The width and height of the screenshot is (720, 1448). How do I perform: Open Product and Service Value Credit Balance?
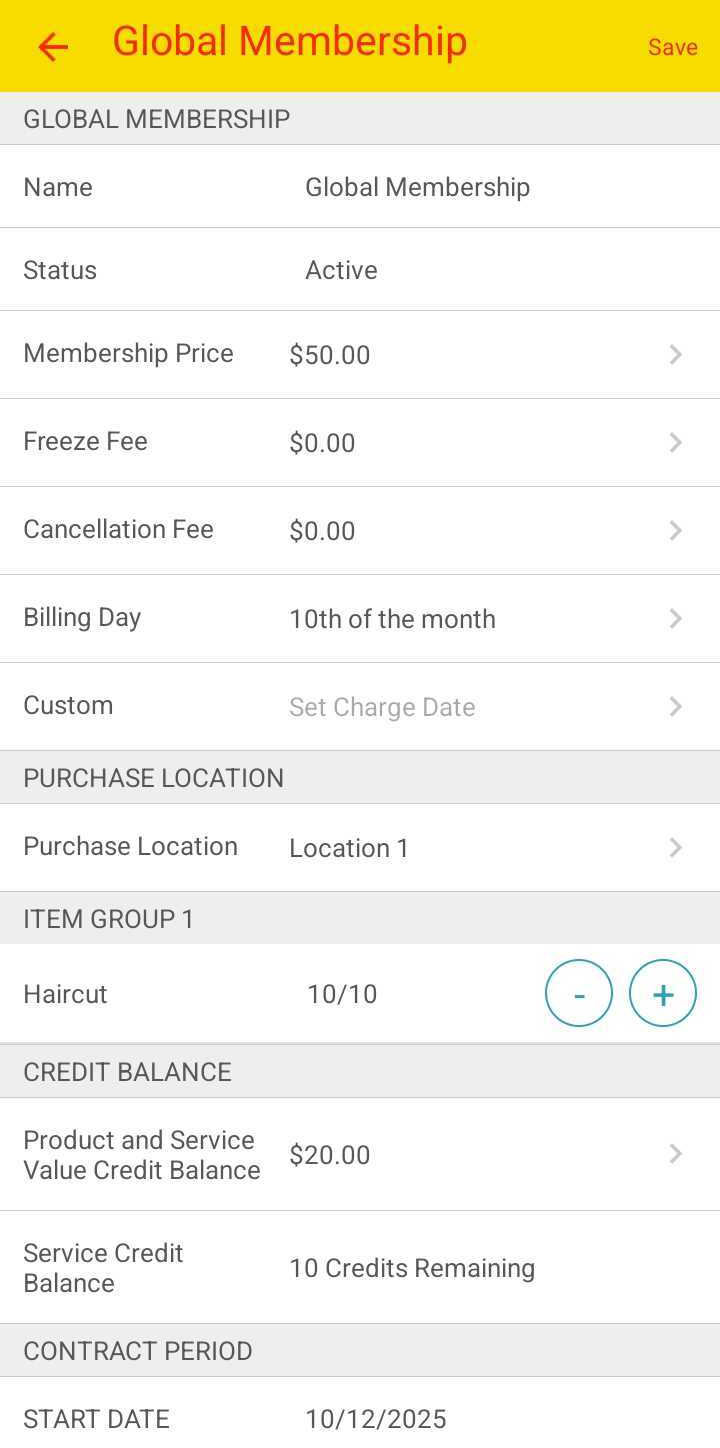coord(360,1155)
